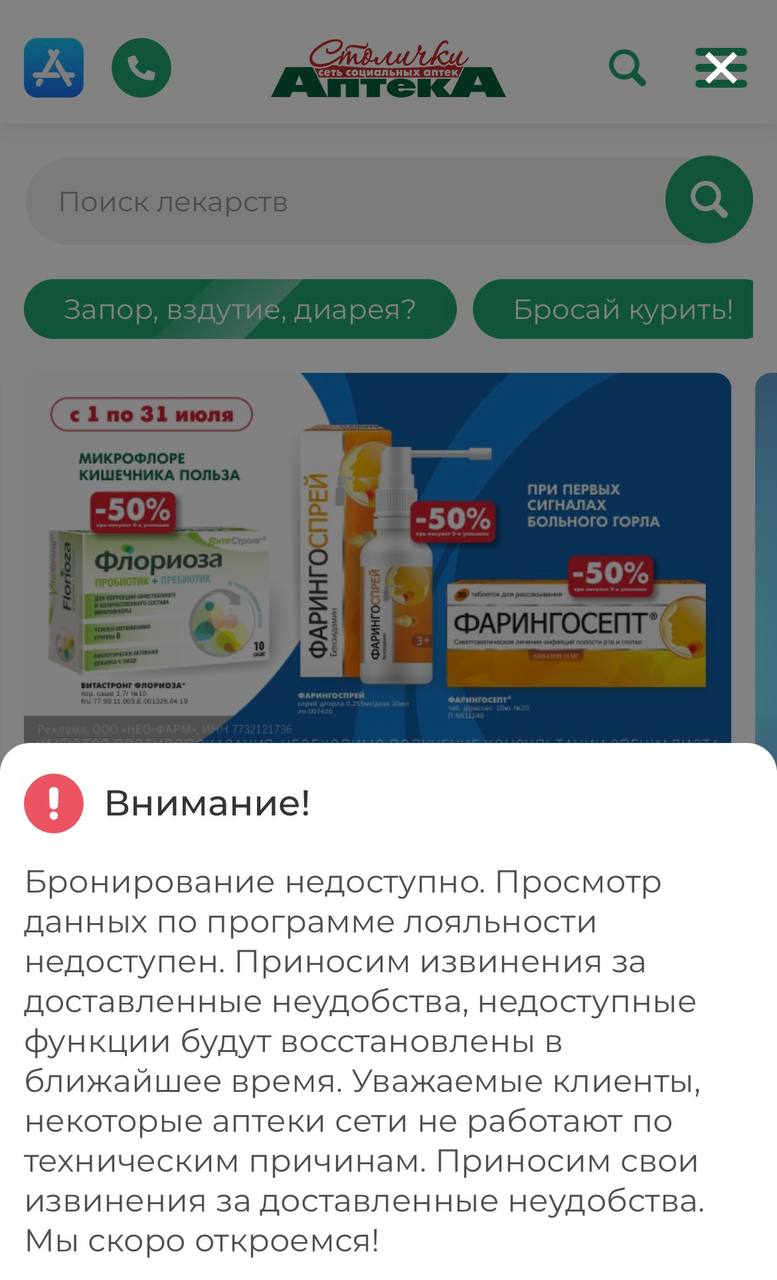Call the pharmacy via phone icon
The image size is (777, 1280).
point(141,68)
